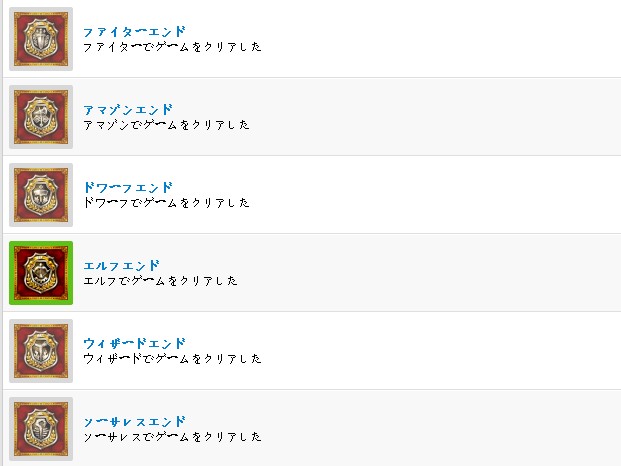The image size is (621, 466).
Task: Tap the green-framed エルフエンド trophy icon
Action: click(x=41, y=273)
